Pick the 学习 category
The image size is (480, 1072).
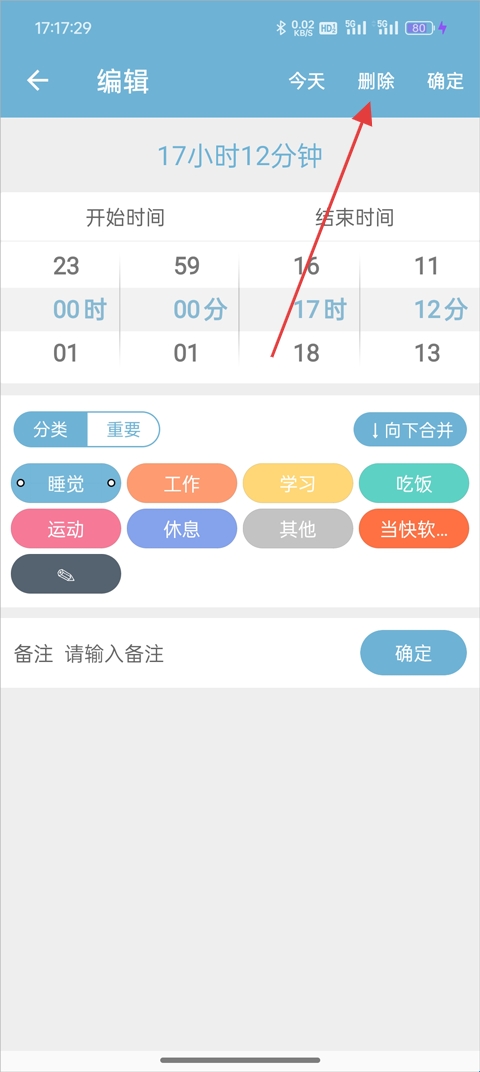pyautogui.click(x=298, y=483)
